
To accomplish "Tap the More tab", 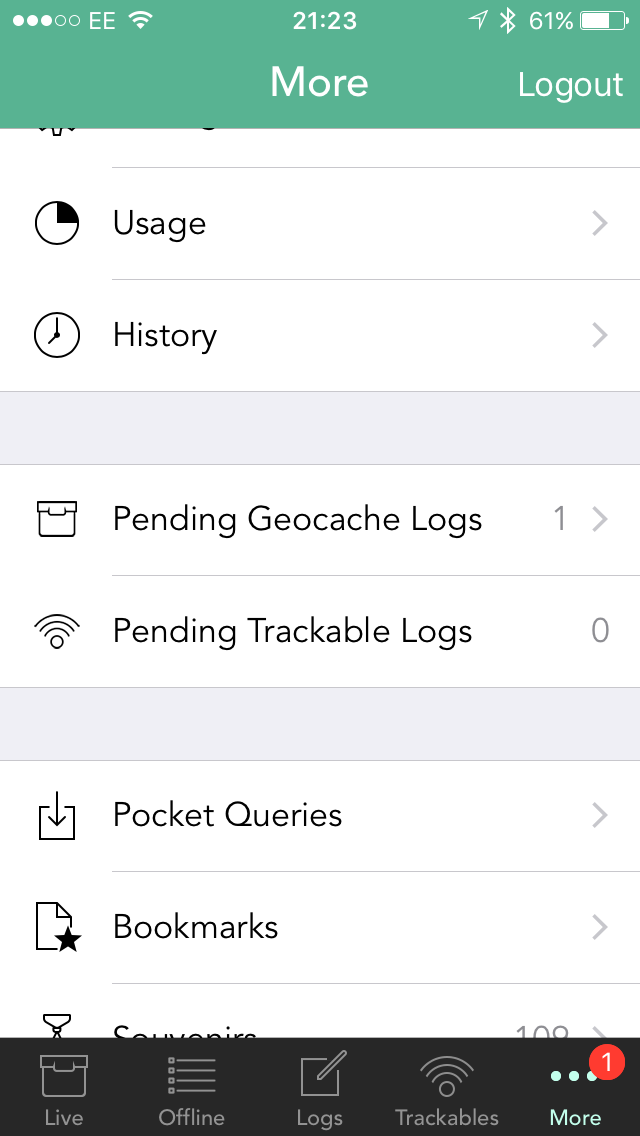I will 575,1089.
